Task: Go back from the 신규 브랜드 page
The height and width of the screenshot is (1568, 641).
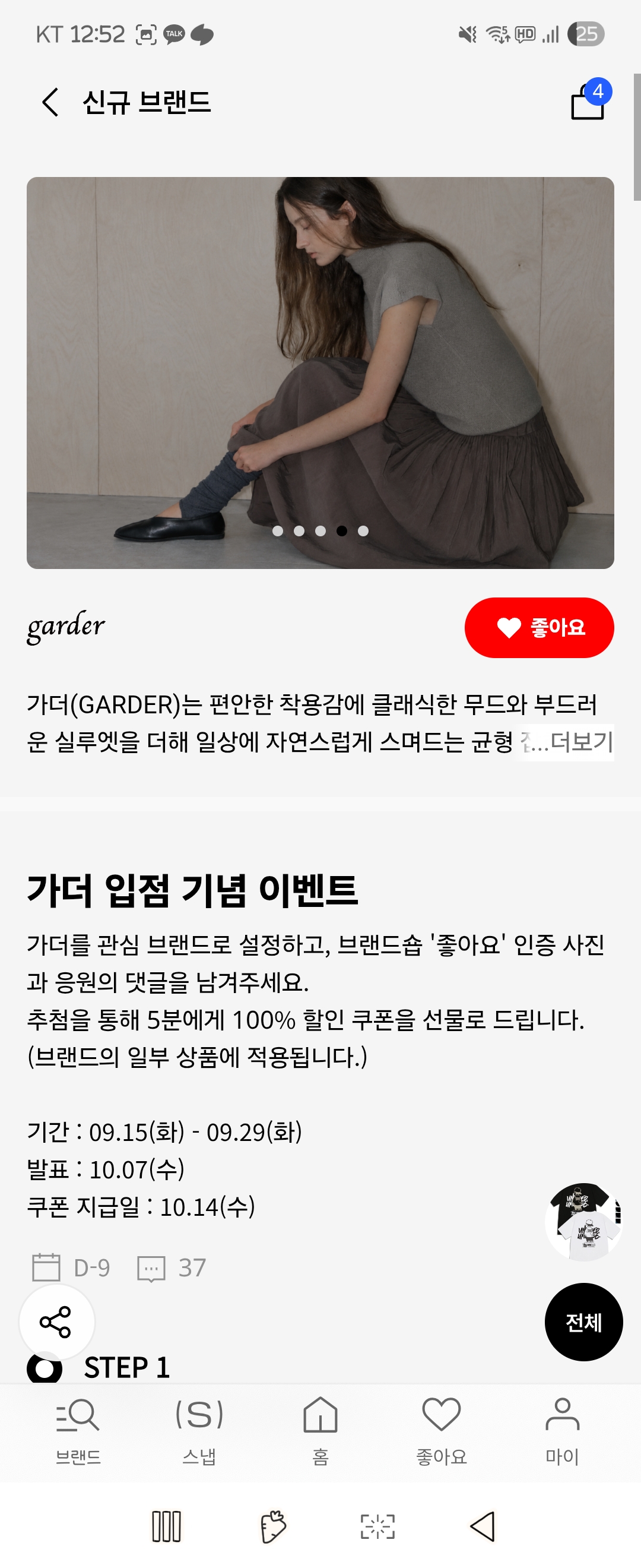Action: [50, 102]
